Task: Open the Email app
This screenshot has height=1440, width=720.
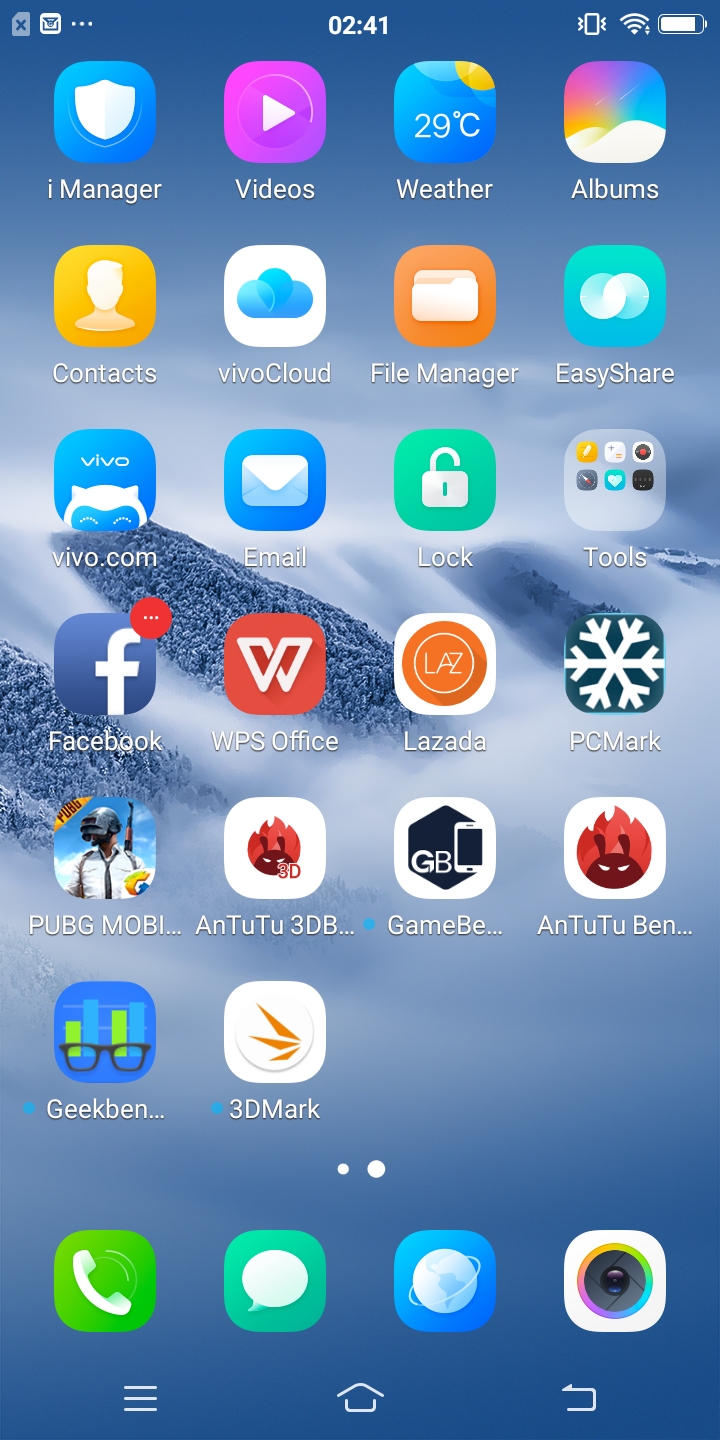Action: (275, 480)
